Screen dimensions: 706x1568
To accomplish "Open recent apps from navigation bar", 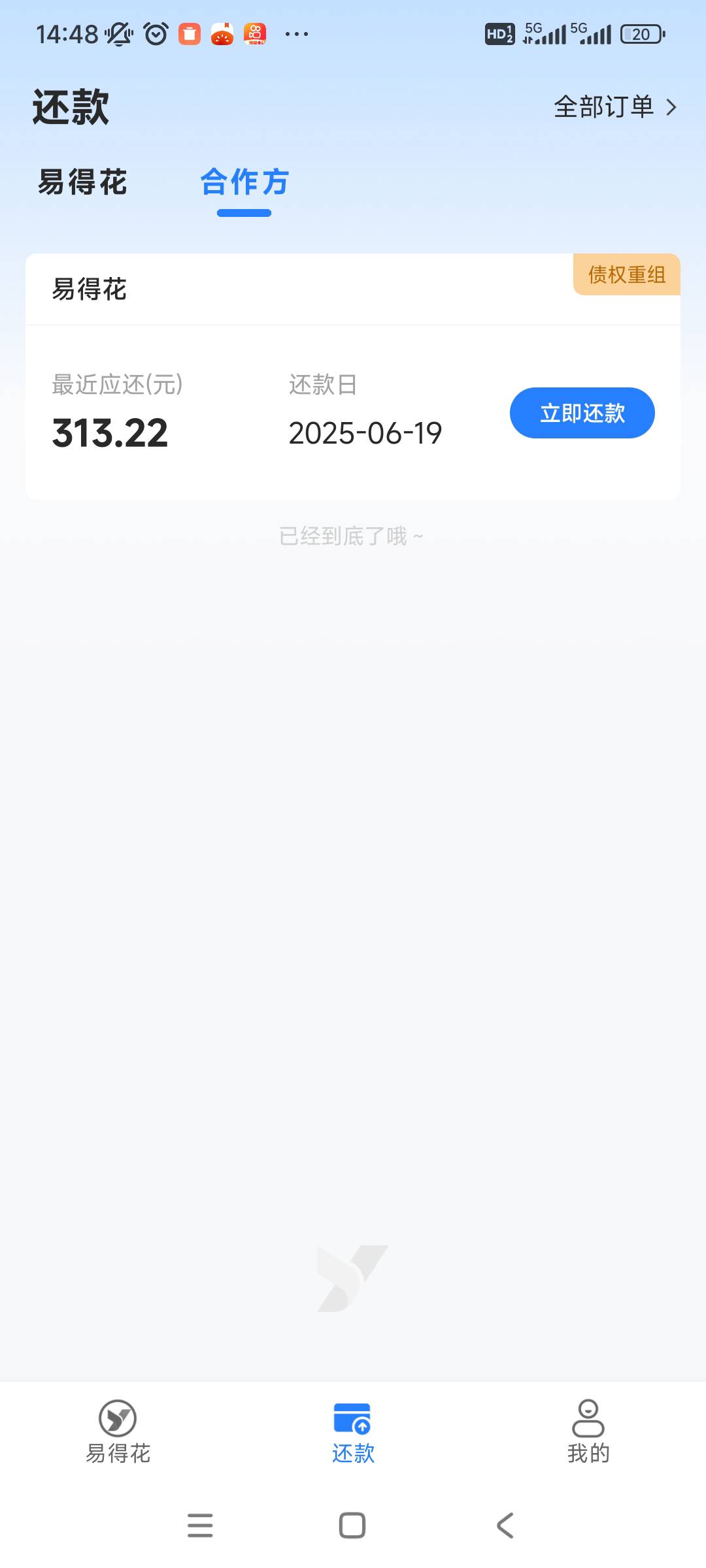I will 200,1526.
